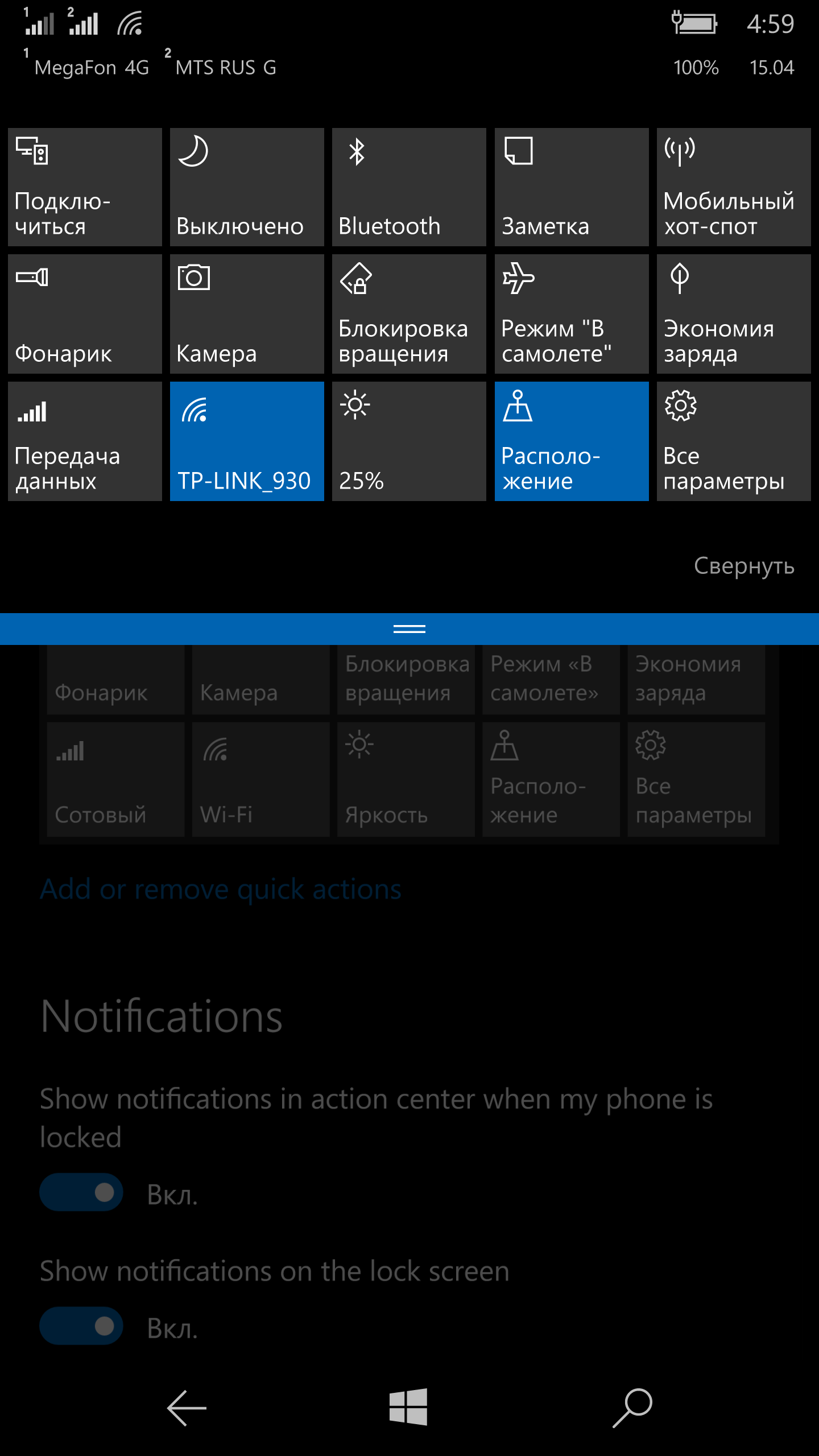Tap the Подключиться quick action tile

(85, 187)
